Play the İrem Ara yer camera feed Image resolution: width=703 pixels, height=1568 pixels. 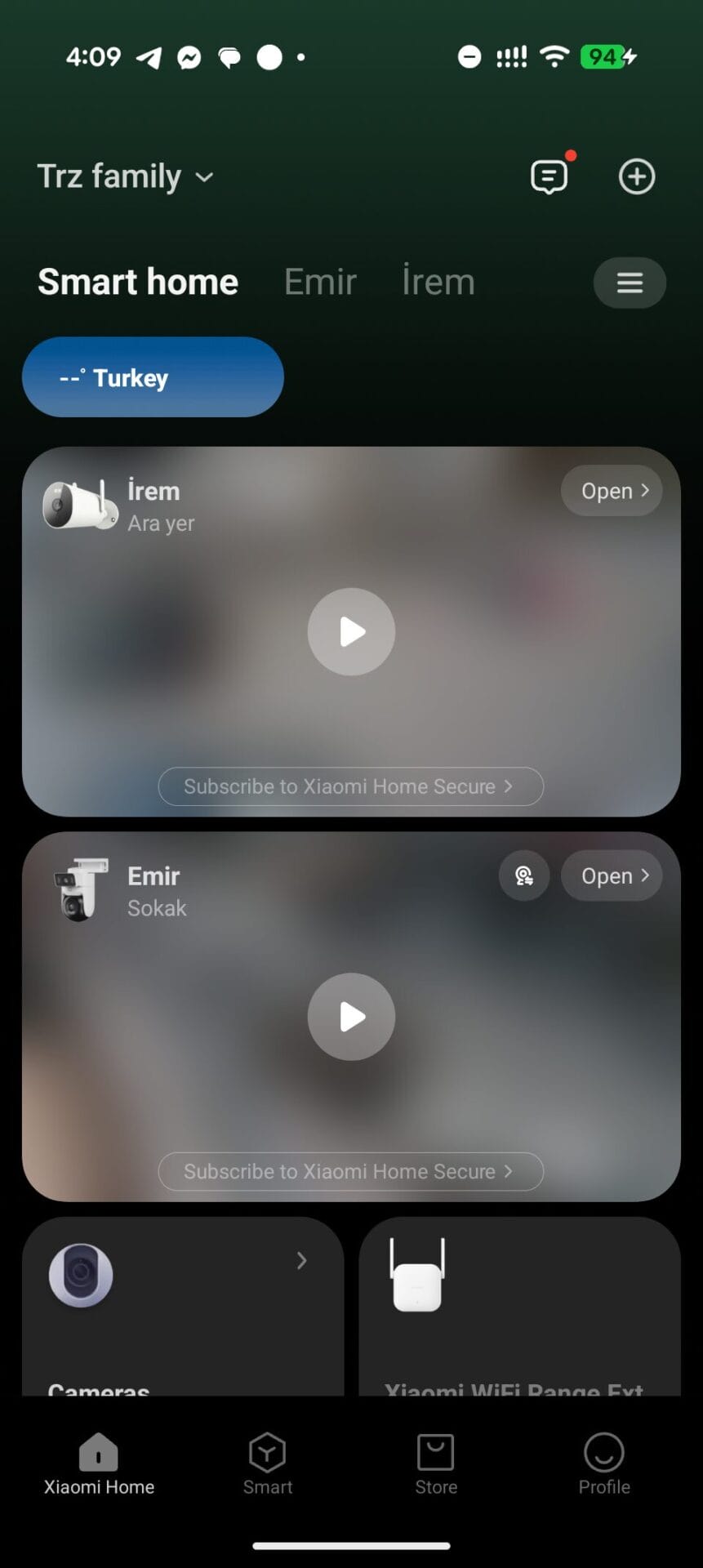click(x=351, y=631)
